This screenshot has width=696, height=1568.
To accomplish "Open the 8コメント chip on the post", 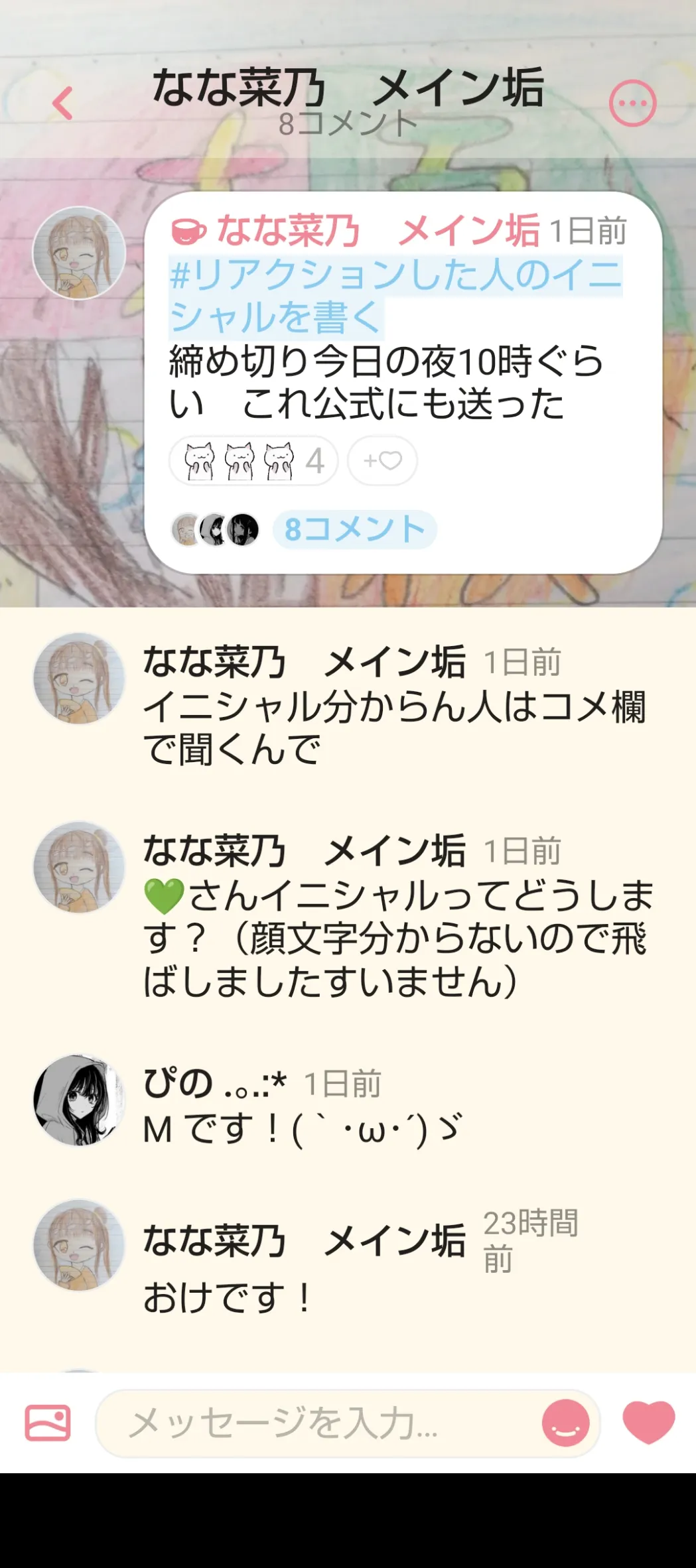I will point(354,529).
